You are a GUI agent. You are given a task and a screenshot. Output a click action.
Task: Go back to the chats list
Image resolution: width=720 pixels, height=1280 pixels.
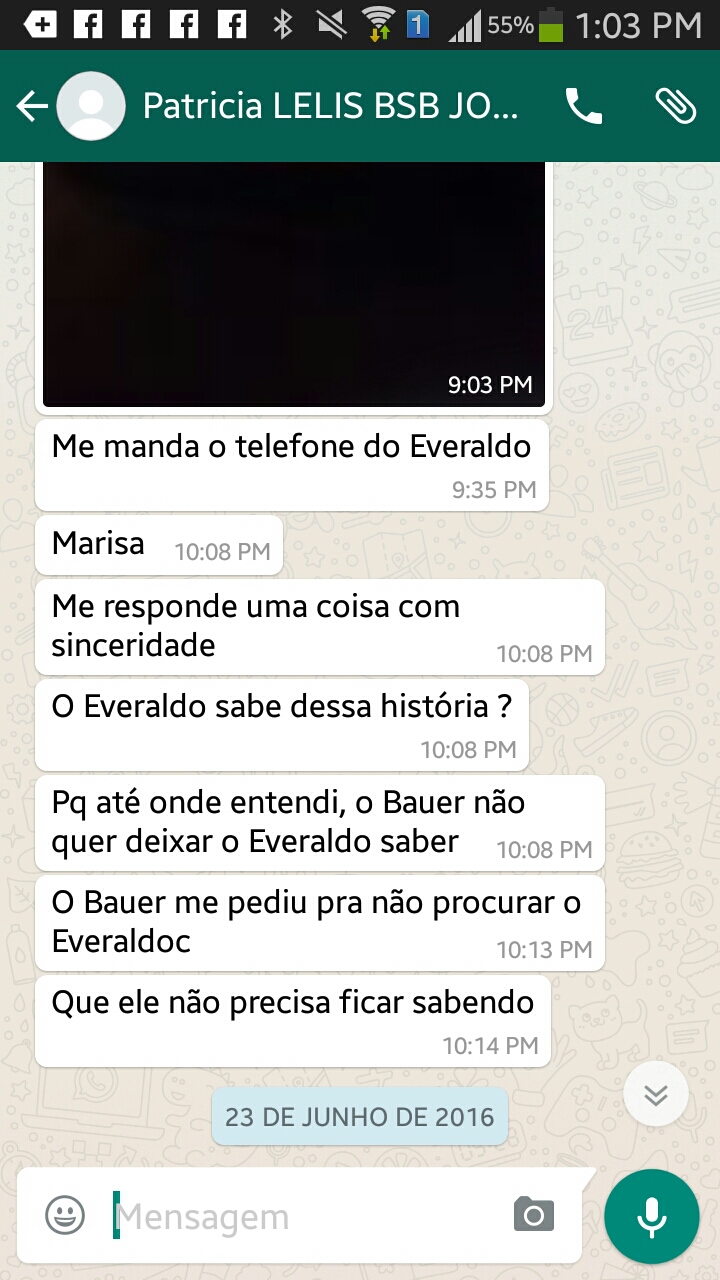pyautogui.click(x=32, y=106)
